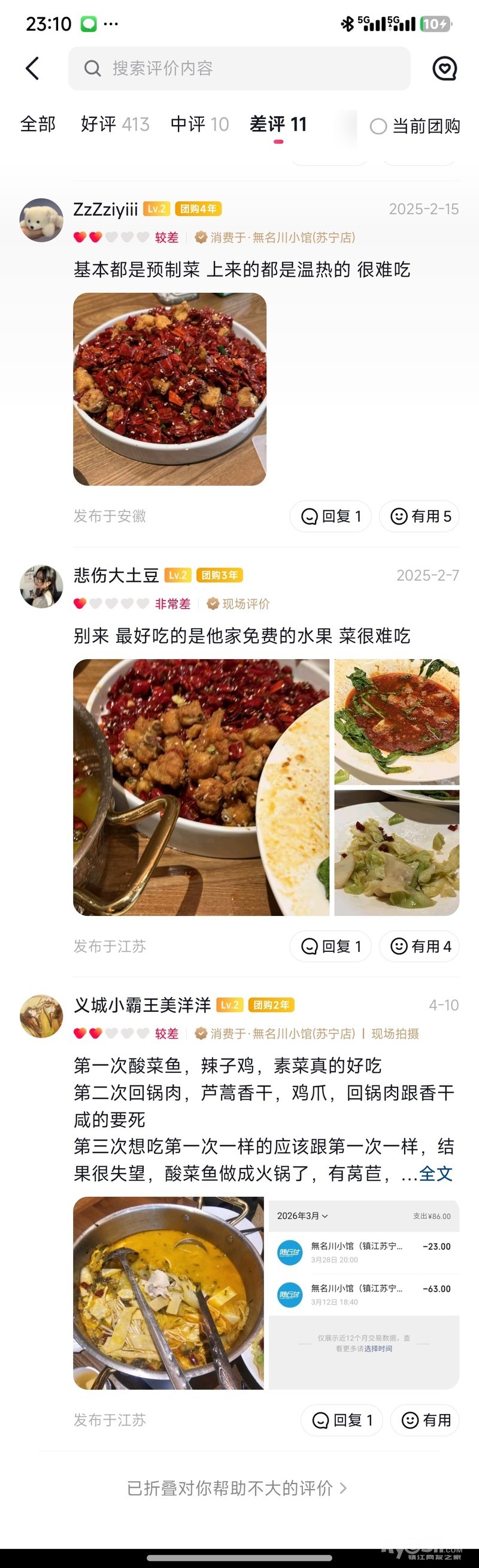Open 回复 1 under ZzZziyiii's review
The height and width of the screenshot is (1568, 479).
click(x=331, y=516)
